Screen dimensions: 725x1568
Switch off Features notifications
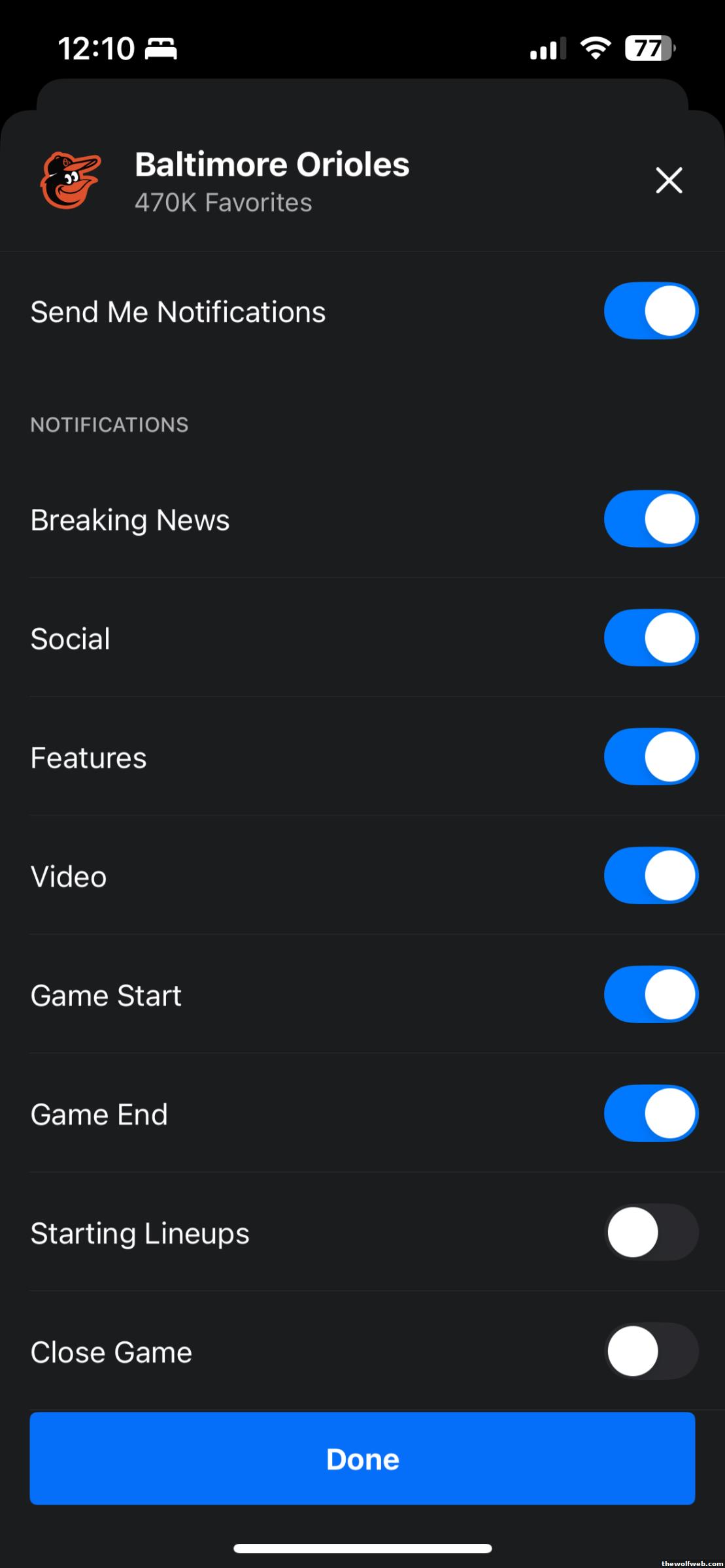[650, 757]
